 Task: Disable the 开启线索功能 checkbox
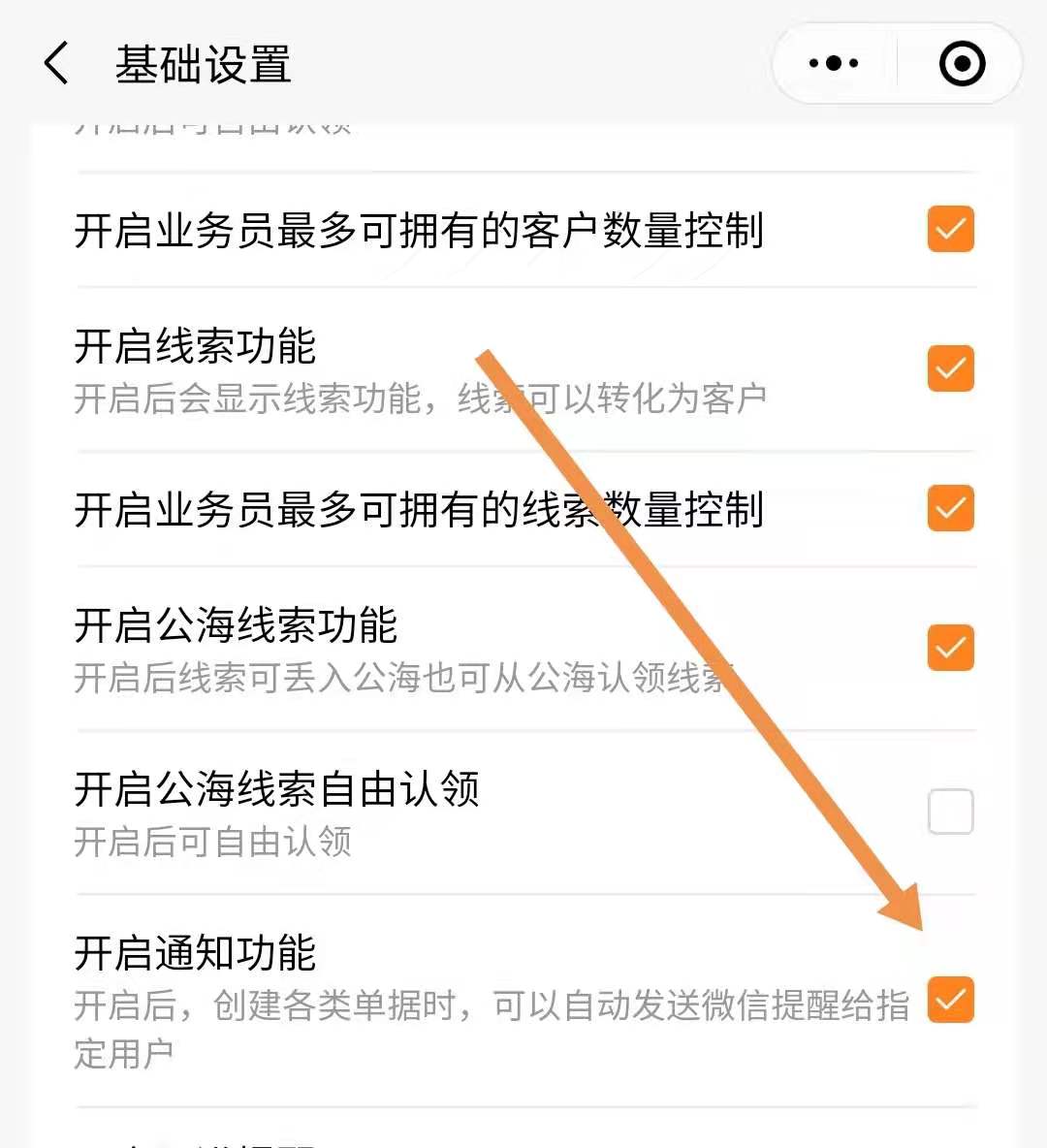coord(950,368)
